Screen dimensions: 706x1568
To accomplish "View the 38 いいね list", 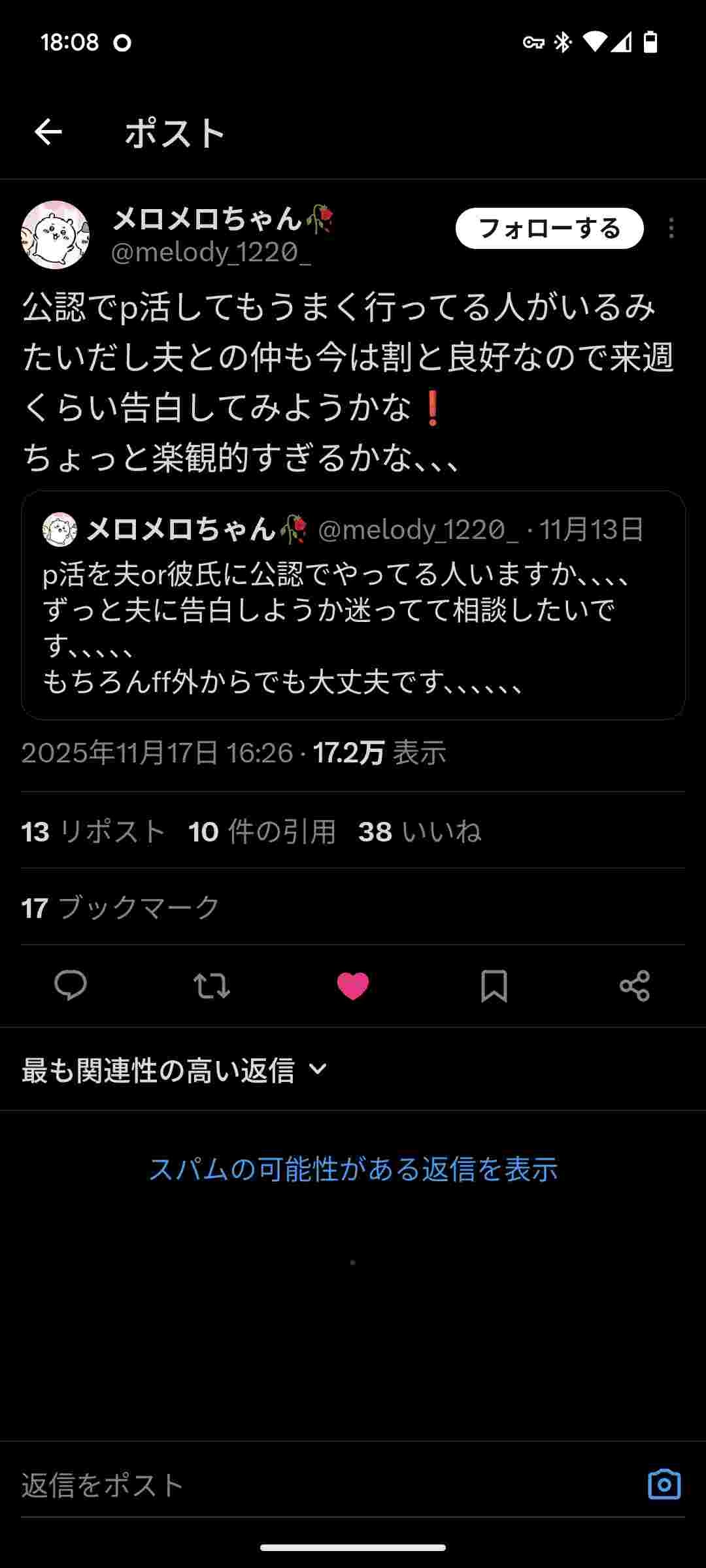I will (x=419, y=832).
